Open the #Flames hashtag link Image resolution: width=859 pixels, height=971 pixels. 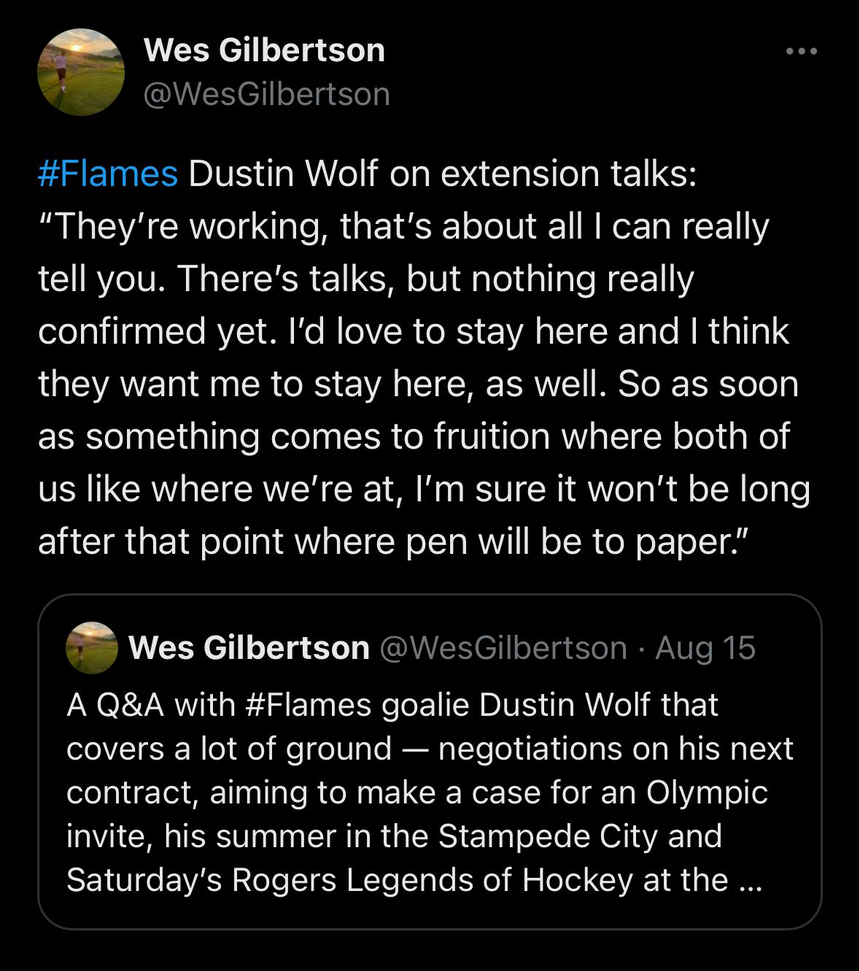coord(108,174)
